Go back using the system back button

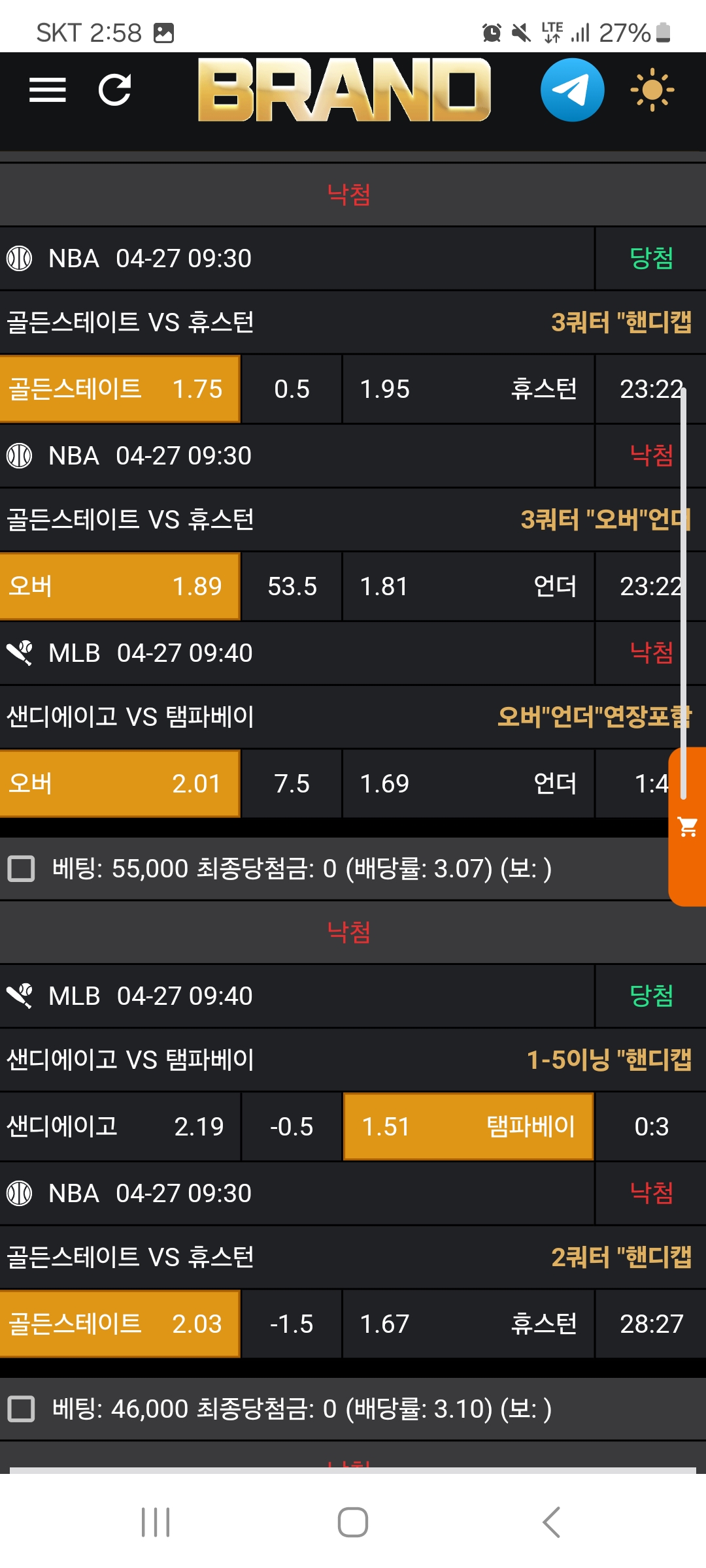[x=551, y=1522]
